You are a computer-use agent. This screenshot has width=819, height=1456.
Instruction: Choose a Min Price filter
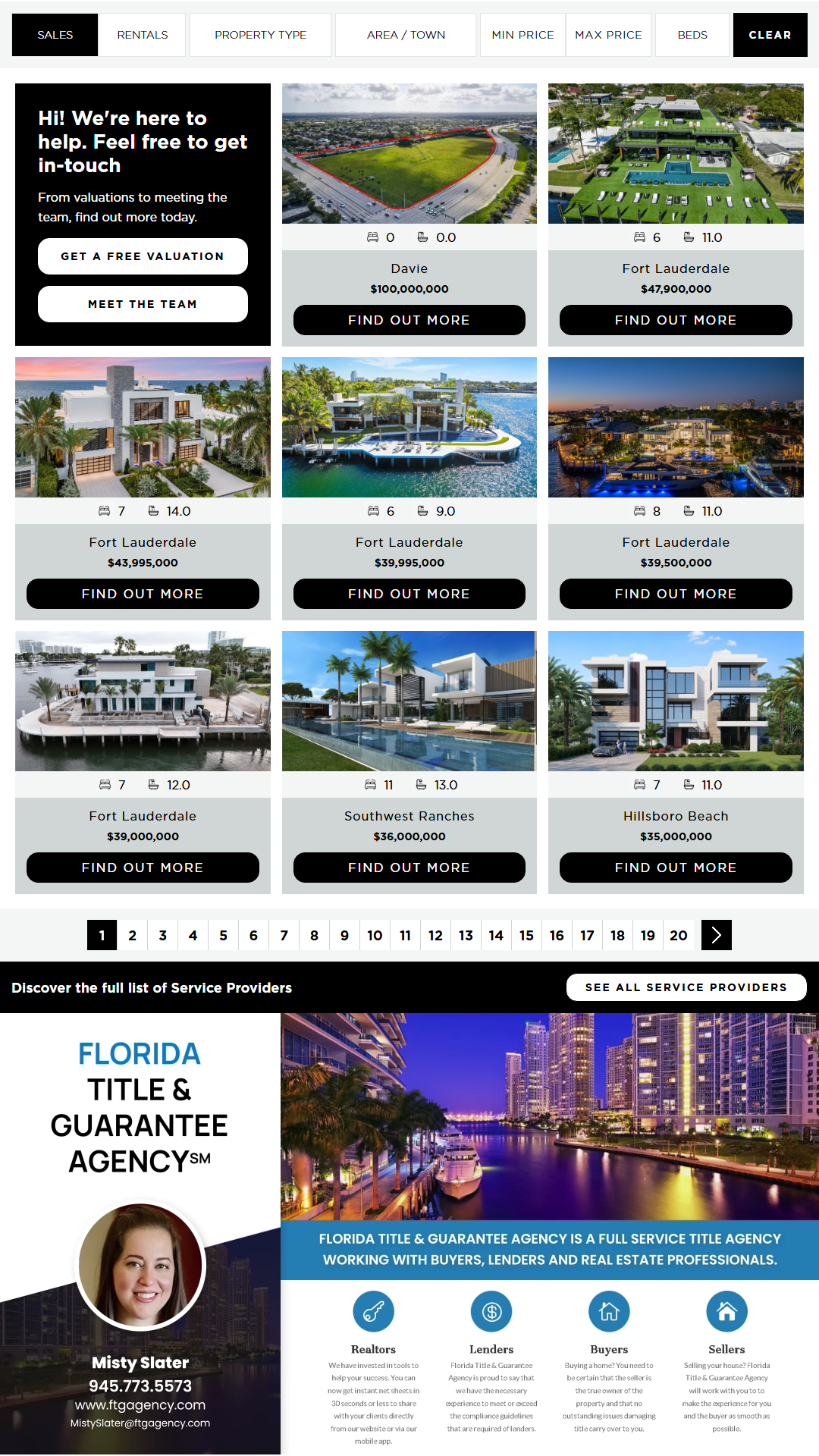point(522,35)
